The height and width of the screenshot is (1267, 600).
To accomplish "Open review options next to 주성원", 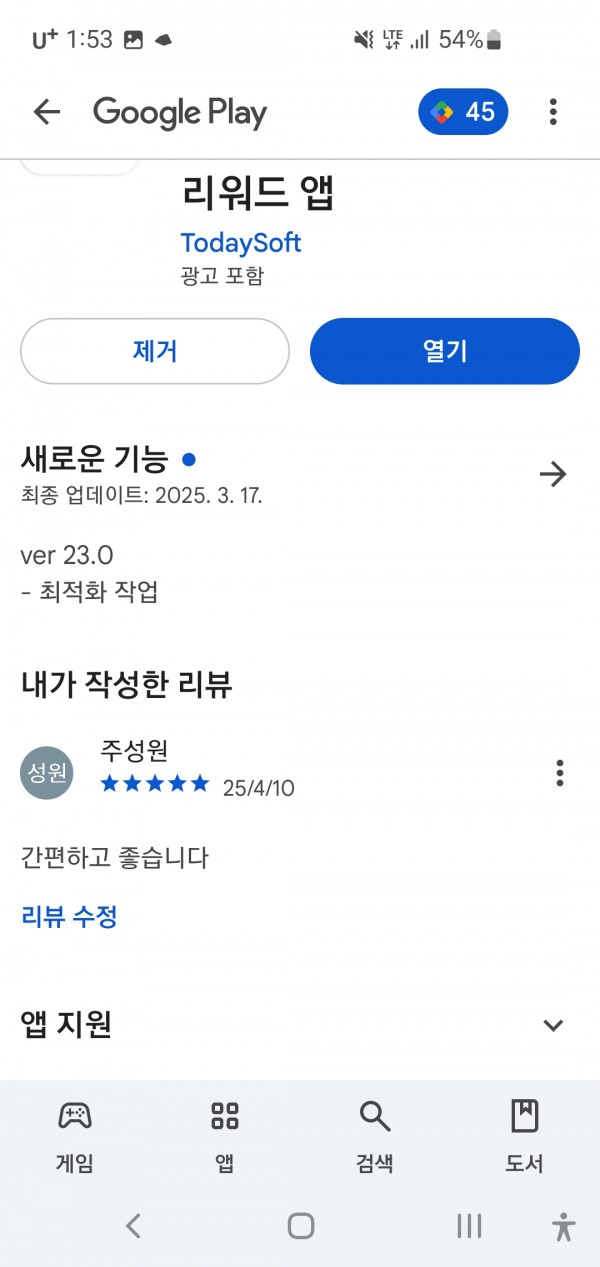I will click(560, 773).
